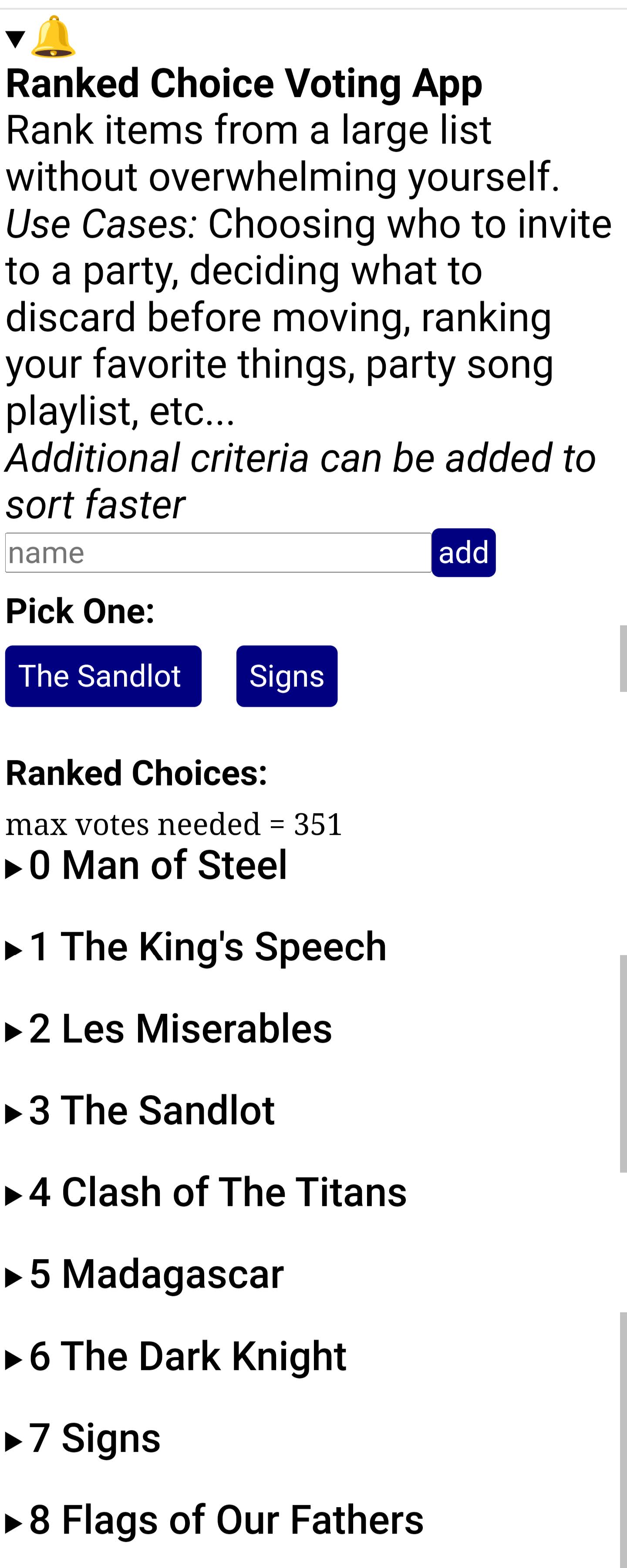Collapse the bell section at the top

pos(15,39)
